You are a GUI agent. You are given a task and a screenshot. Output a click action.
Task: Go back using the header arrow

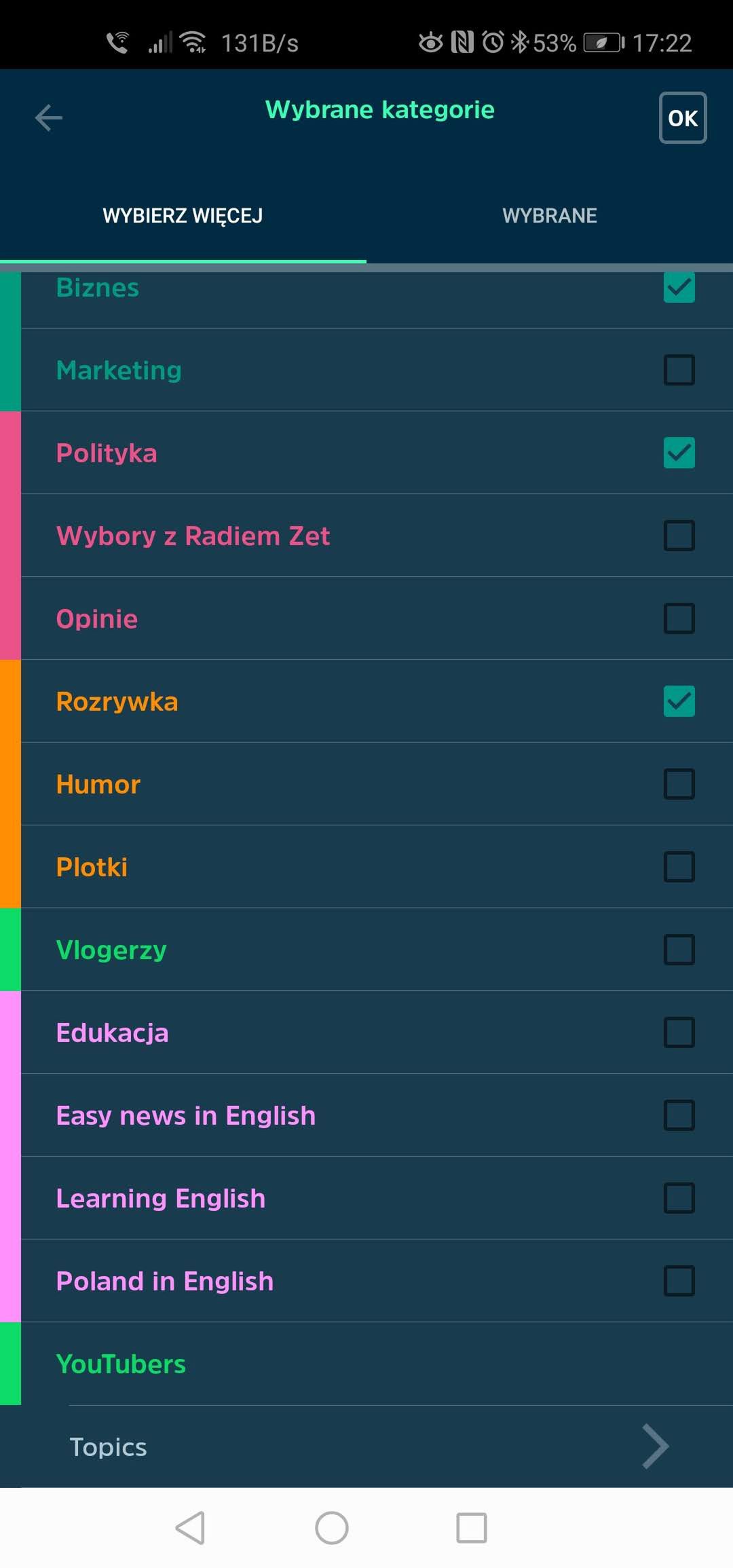click(x=49, y=117)
